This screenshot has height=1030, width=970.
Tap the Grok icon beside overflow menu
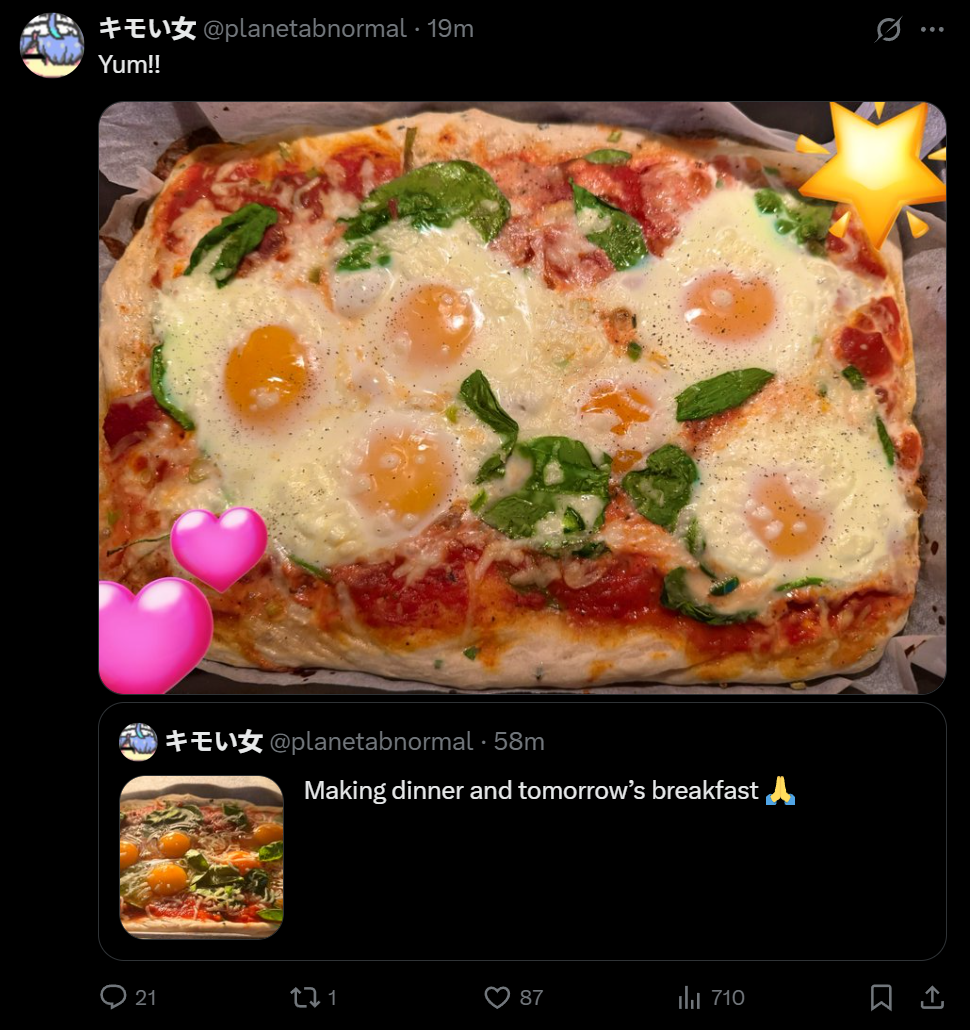point(888,30)
